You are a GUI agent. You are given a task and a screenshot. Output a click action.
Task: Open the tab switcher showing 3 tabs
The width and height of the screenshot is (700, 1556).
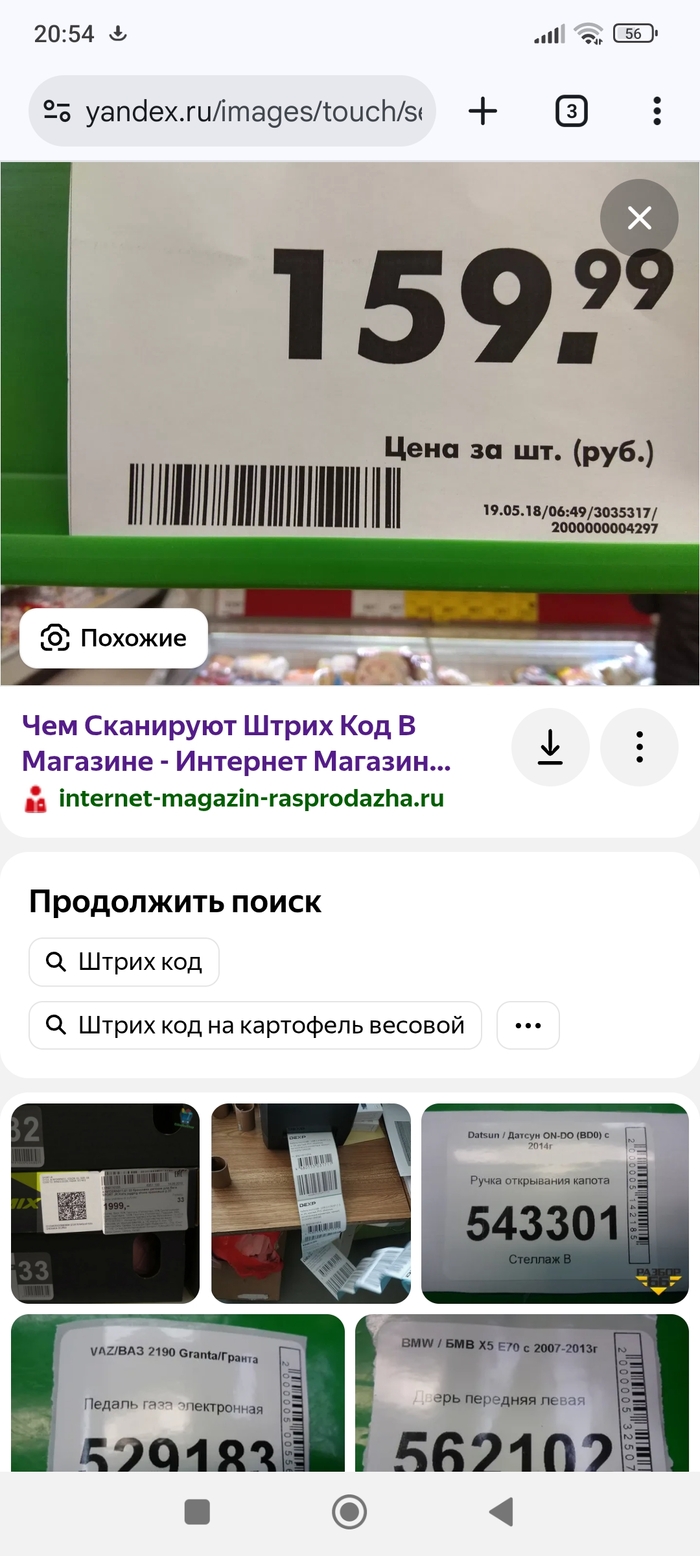coord(571,111)
